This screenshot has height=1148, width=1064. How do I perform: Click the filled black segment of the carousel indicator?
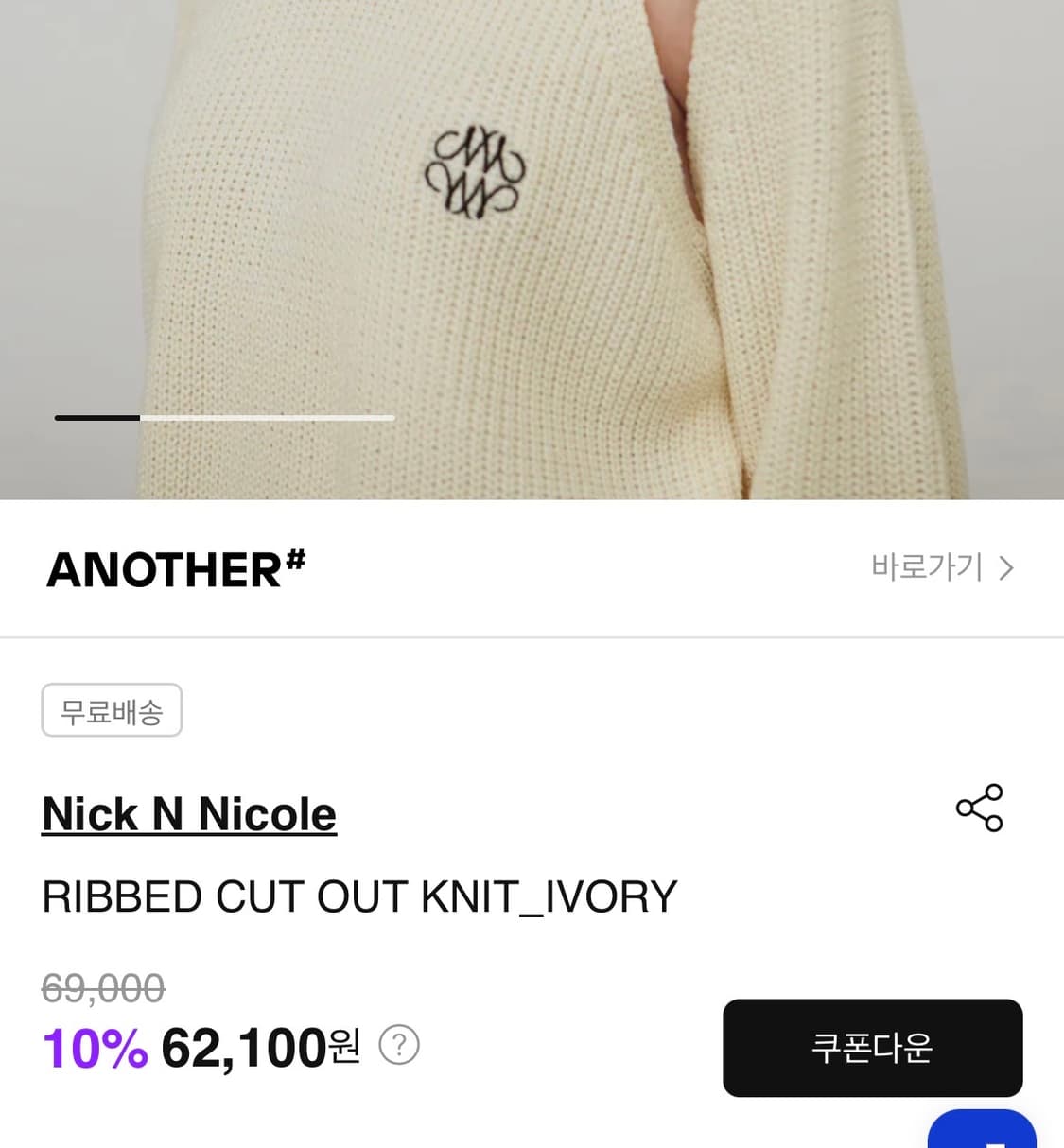pos(97,417)
